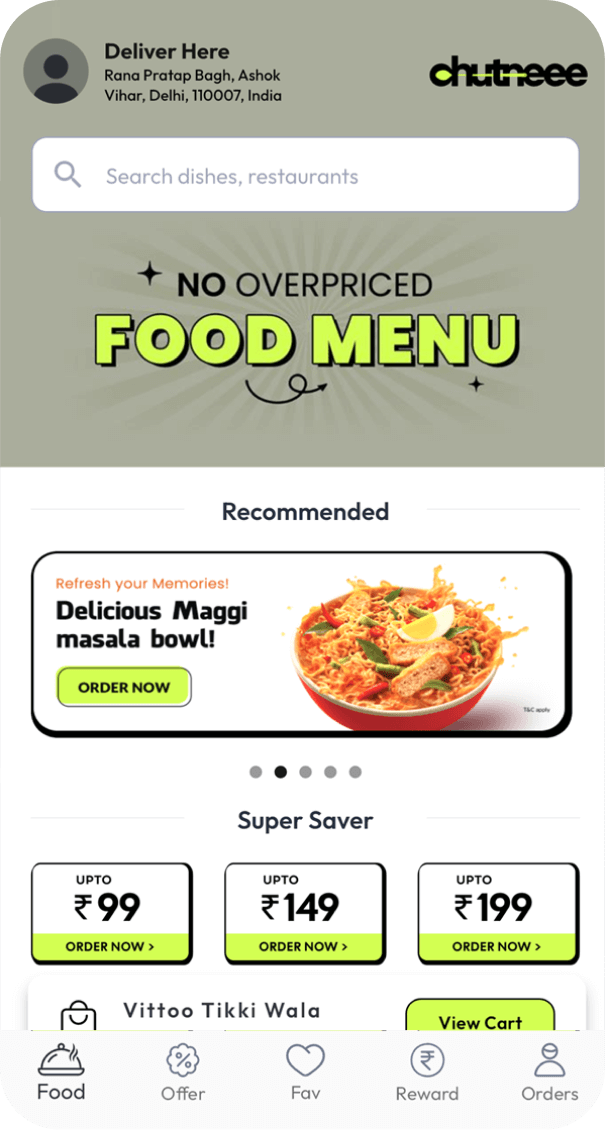Switch to the Offer tab
605x1130 pixels.
point(183,1072)
